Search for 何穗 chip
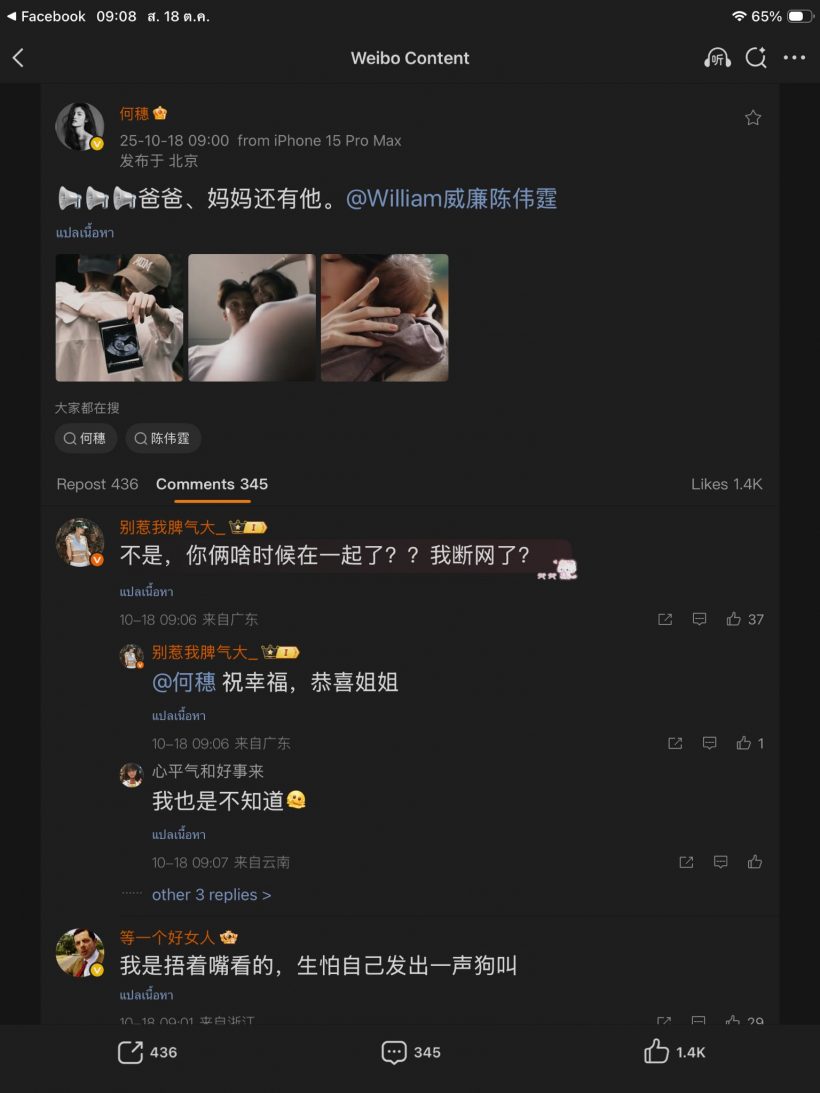The height and width of the screenshot is (1093, 820). [85, 438]
